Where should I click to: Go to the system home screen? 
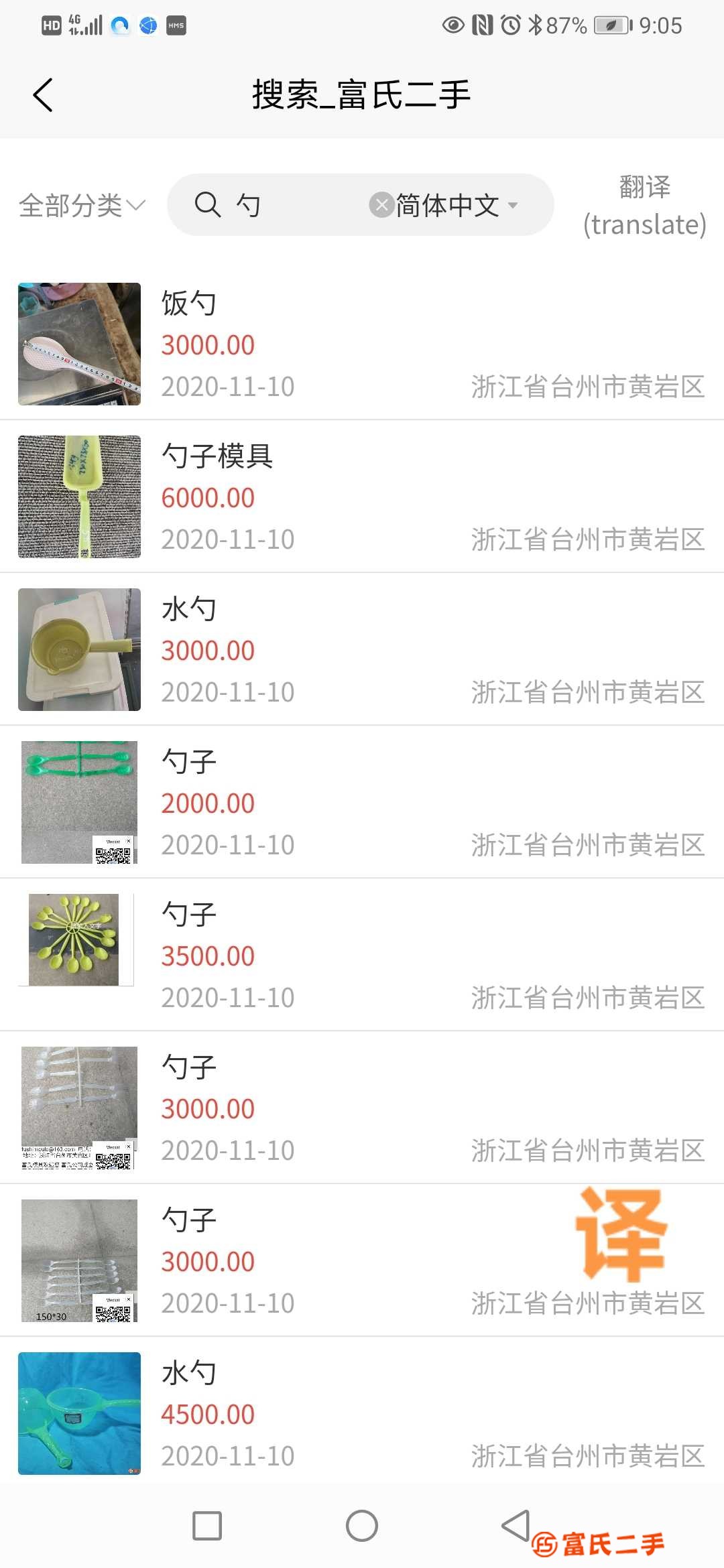coord(362,1526)
